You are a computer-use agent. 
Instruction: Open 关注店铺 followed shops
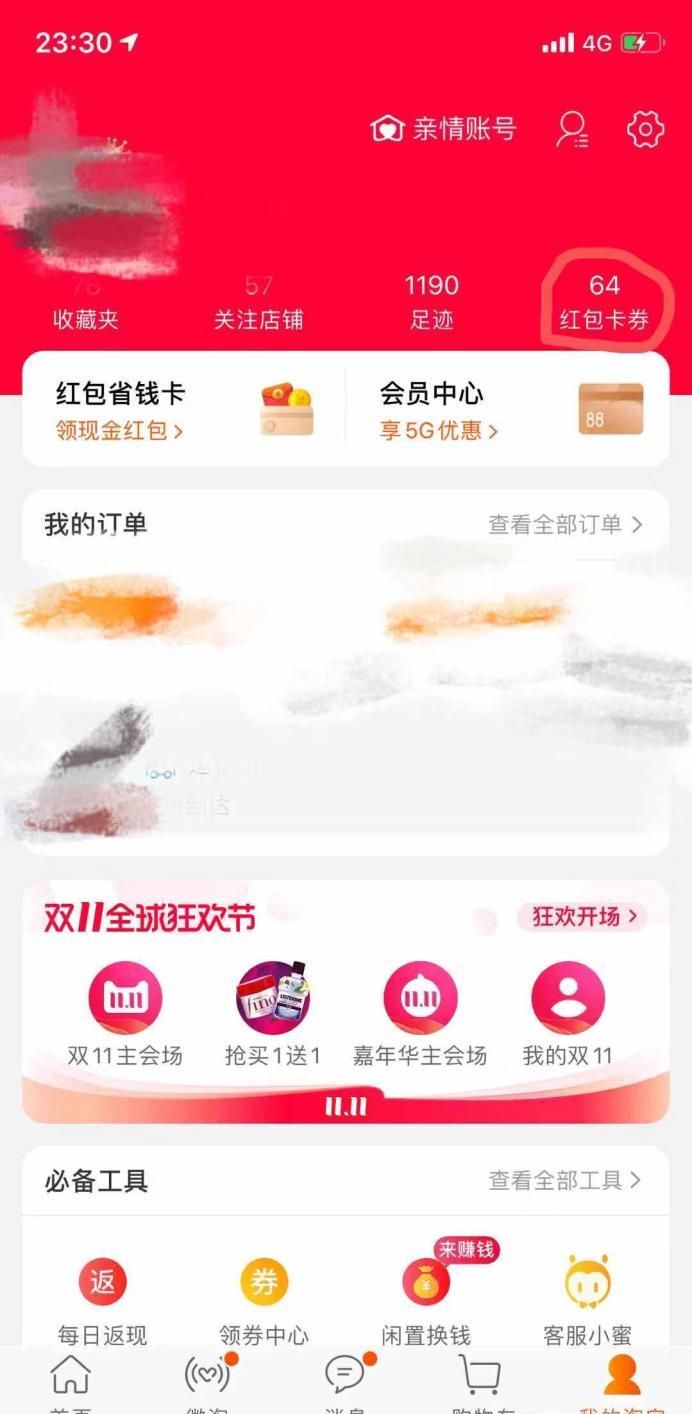click(258, 303)
